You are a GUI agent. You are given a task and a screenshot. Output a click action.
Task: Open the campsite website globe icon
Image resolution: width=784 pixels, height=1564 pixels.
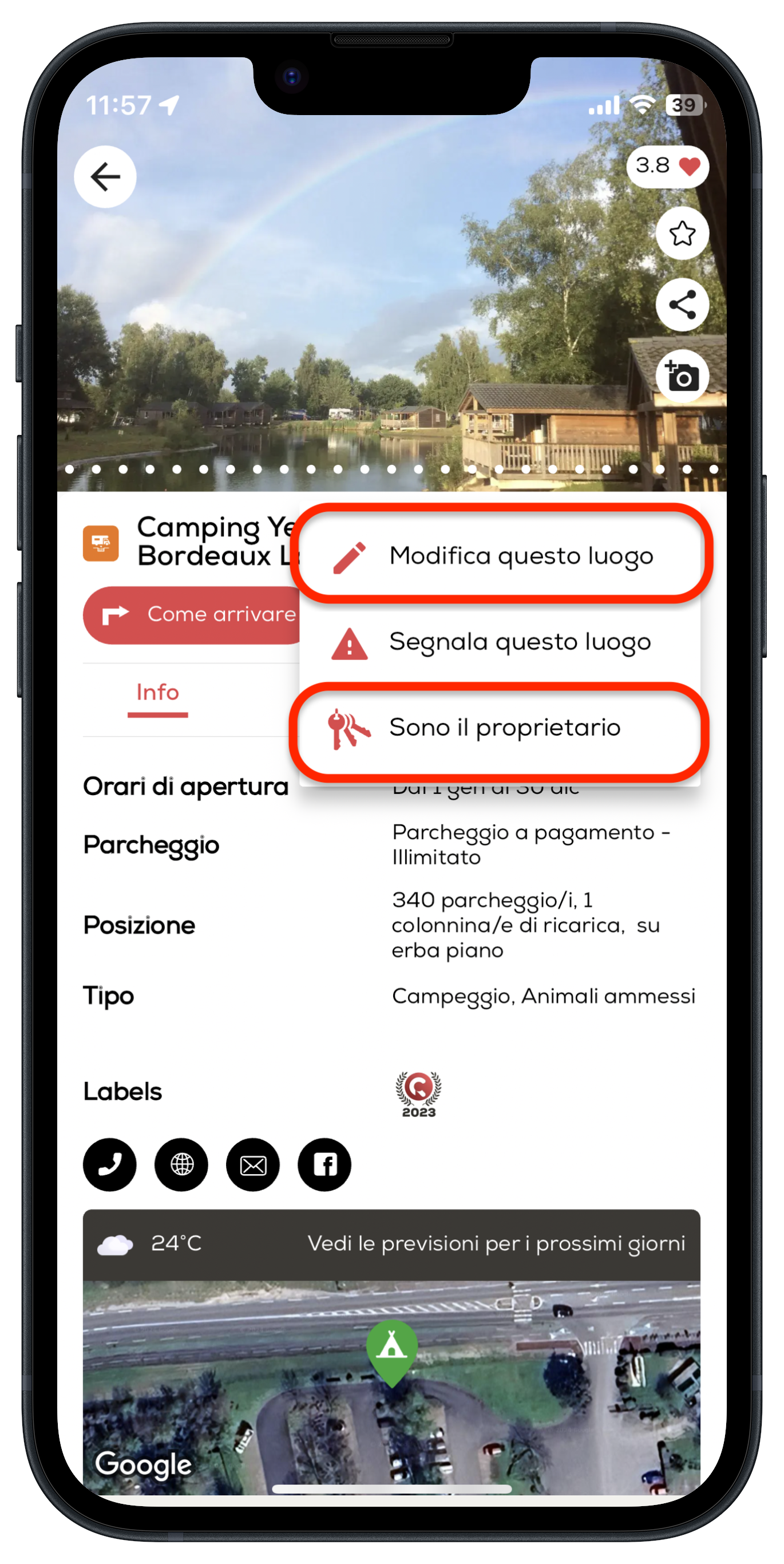181,1164
